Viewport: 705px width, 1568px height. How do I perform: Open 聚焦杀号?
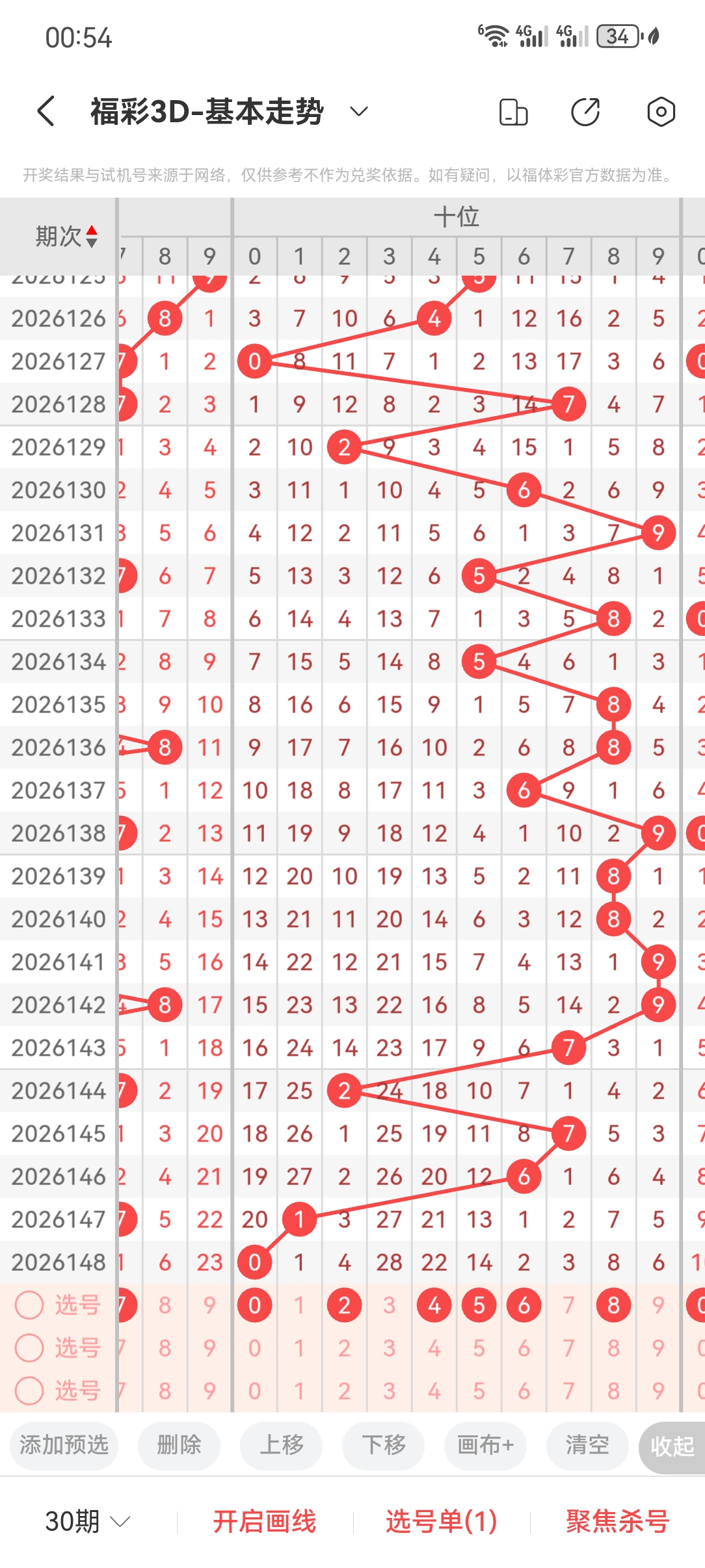(x=618, y=1522)
